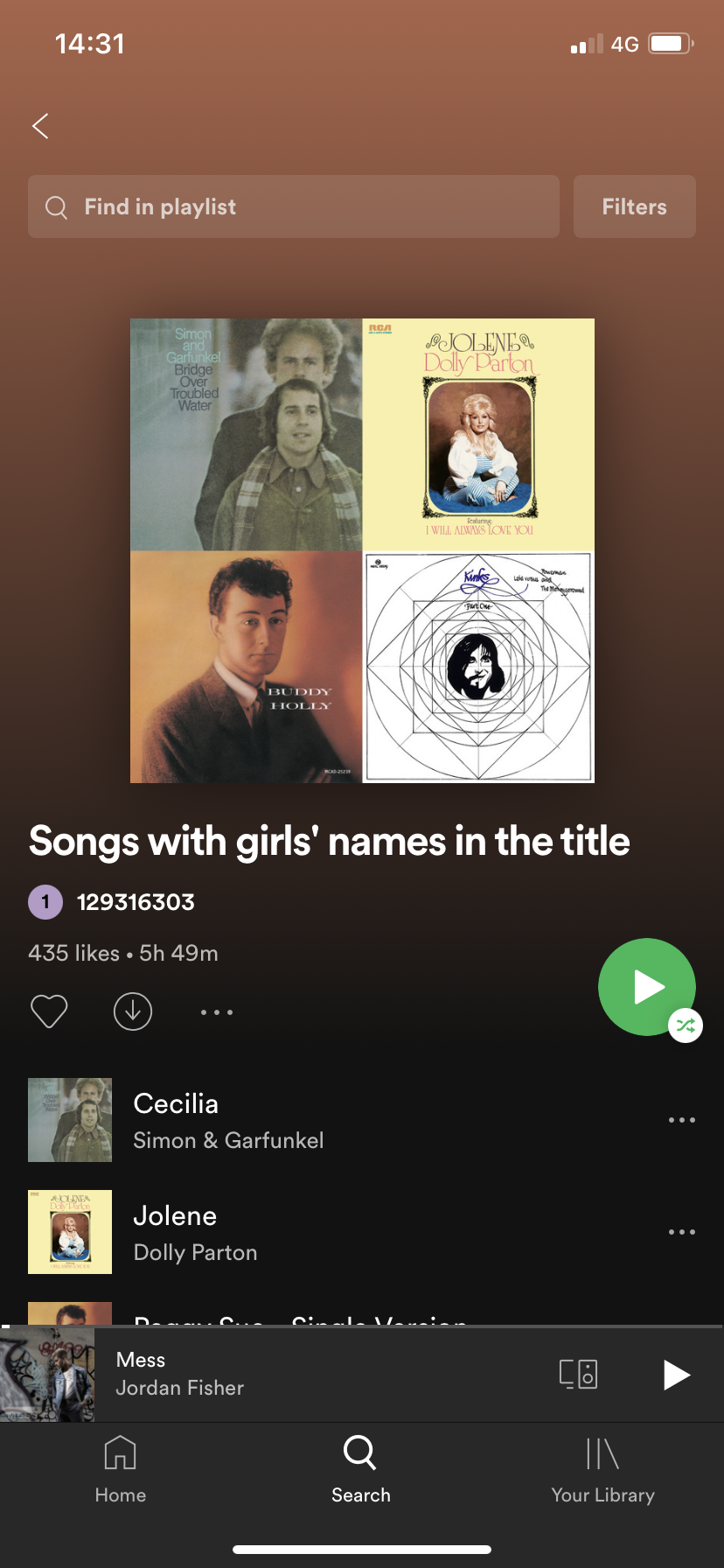
Task: Play Cecilia by Simon & Garfunkel
Action: pos(341,1120)
